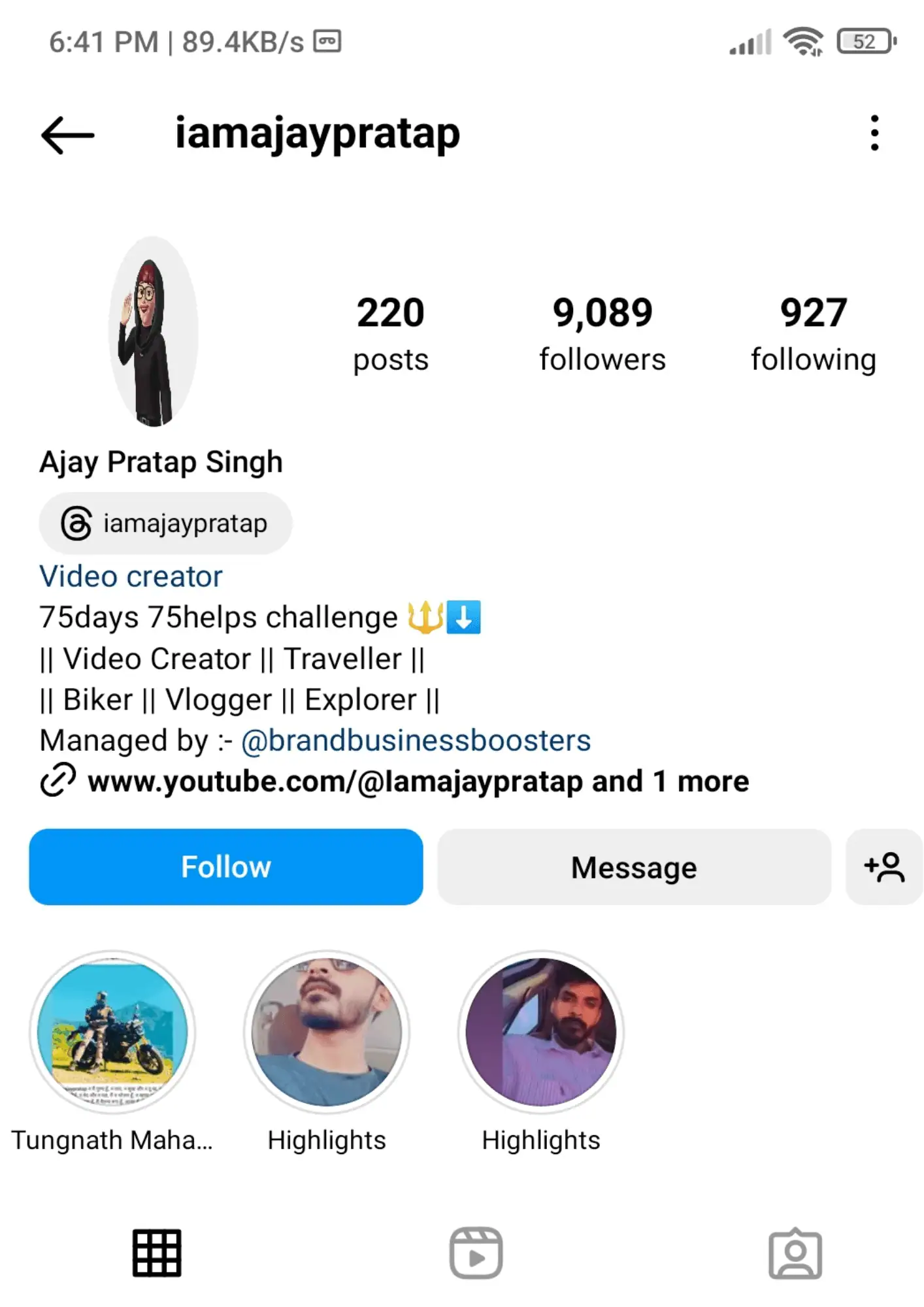Message this profile
This screenshot has width=924, height=1307.
634,867
